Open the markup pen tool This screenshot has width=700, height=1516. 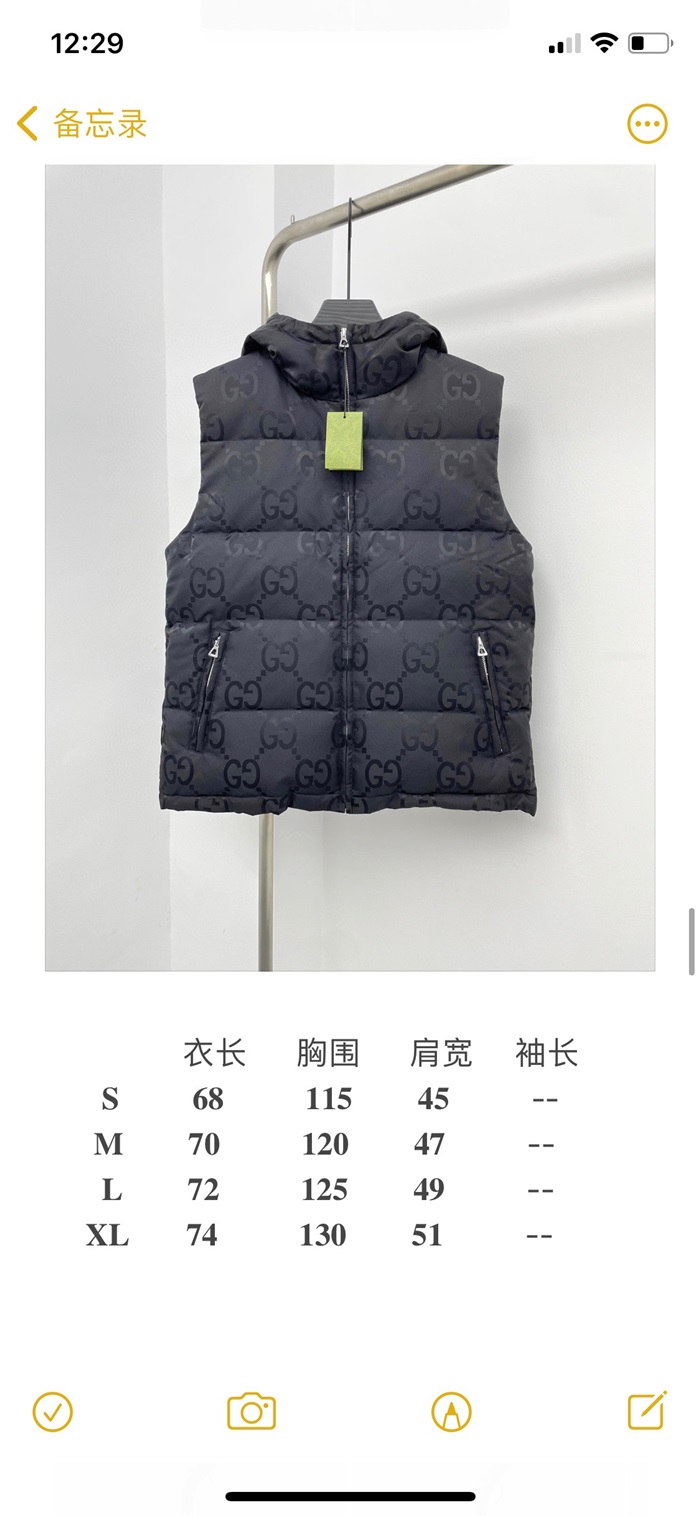451,1411
